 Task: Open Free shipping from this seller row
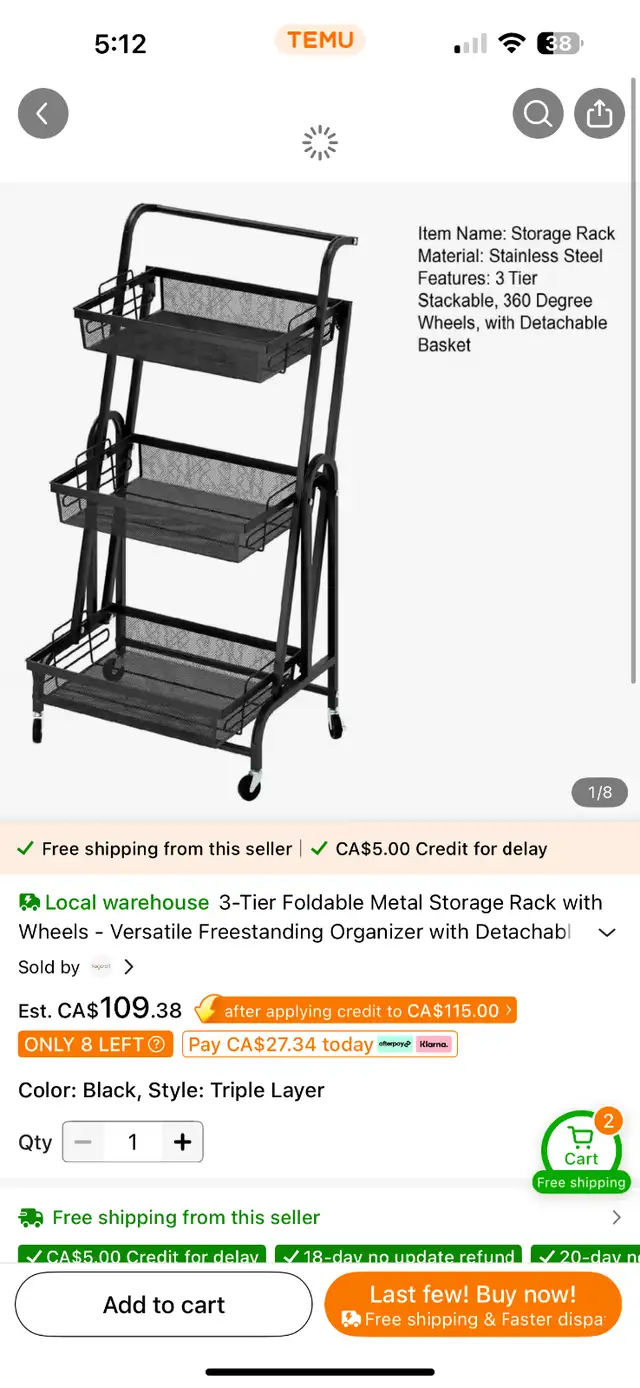pos(320,1217)
